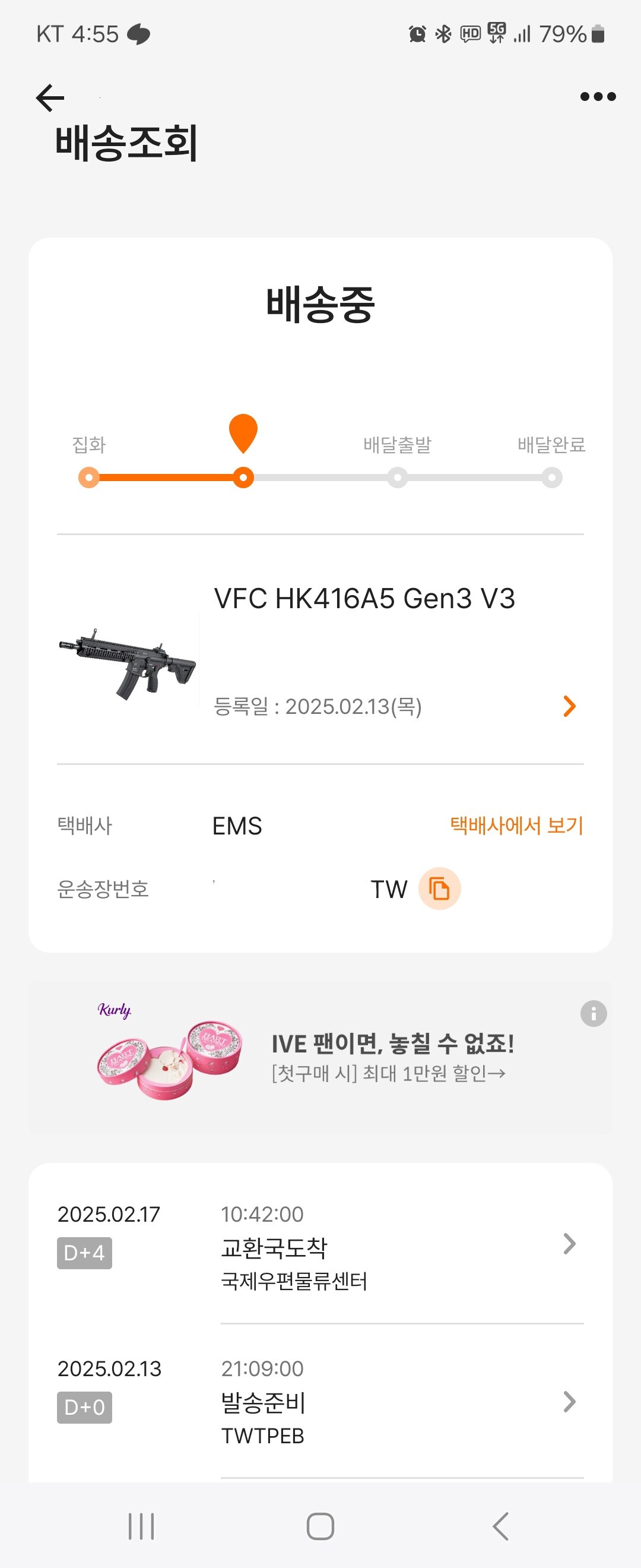641x1568 pixels.
Task: Open the three-dot overflow menu
Action: (x=597, y=97)
